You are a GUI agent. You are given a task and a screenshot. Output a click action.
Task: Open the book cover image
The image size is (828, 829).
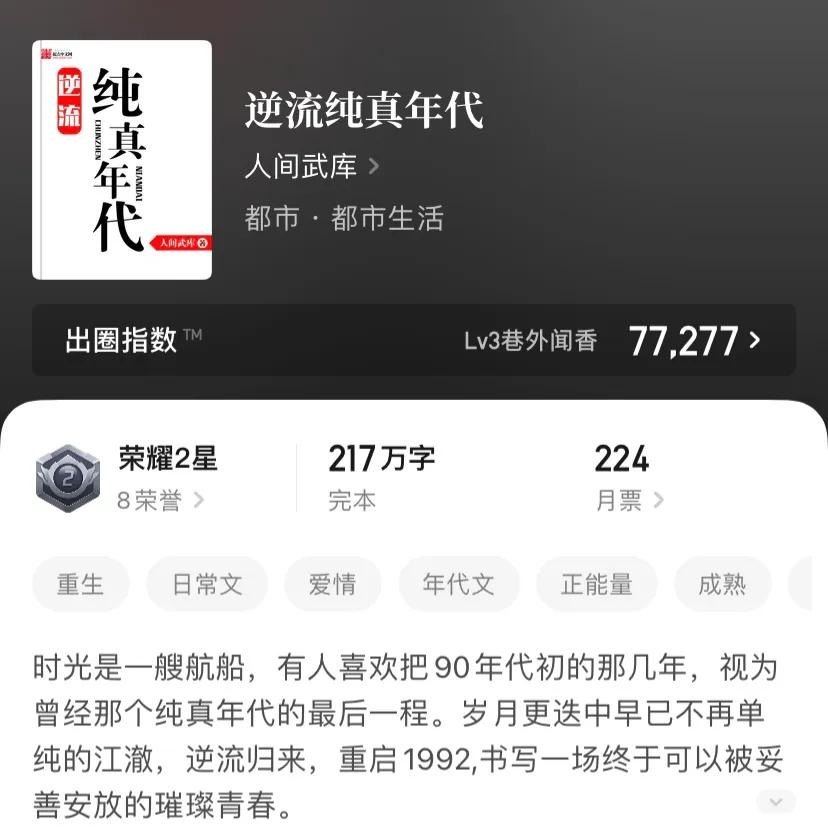click(122, 160)
